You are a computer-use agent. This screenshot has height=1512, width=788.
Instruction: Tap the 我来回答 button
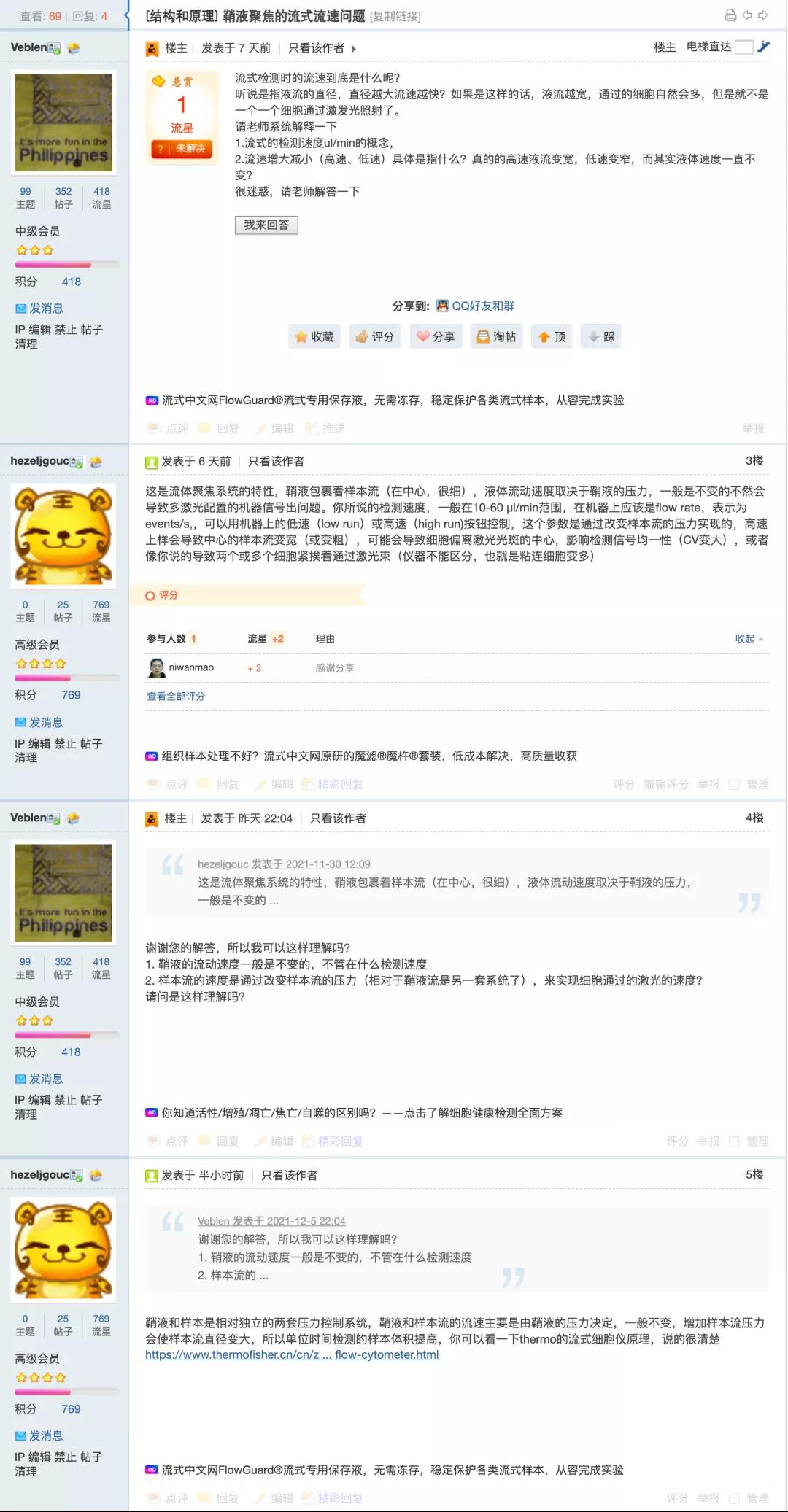[266, 225]
